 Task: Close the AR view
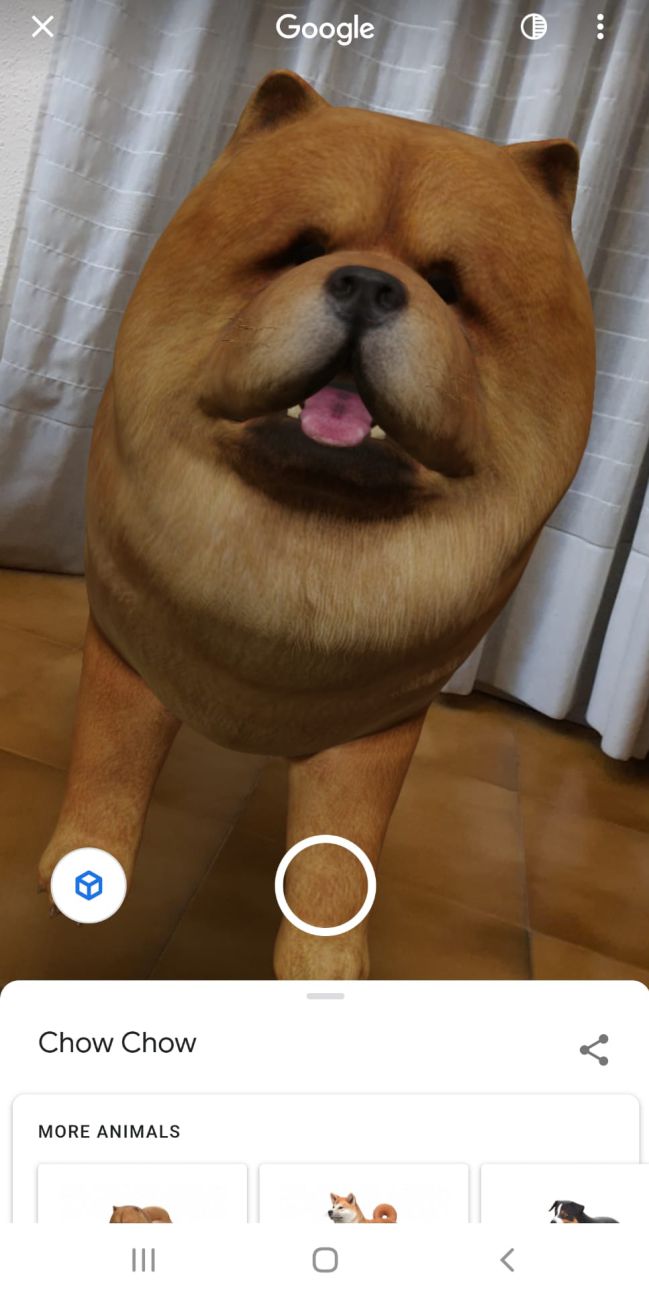tap(42, 27)
